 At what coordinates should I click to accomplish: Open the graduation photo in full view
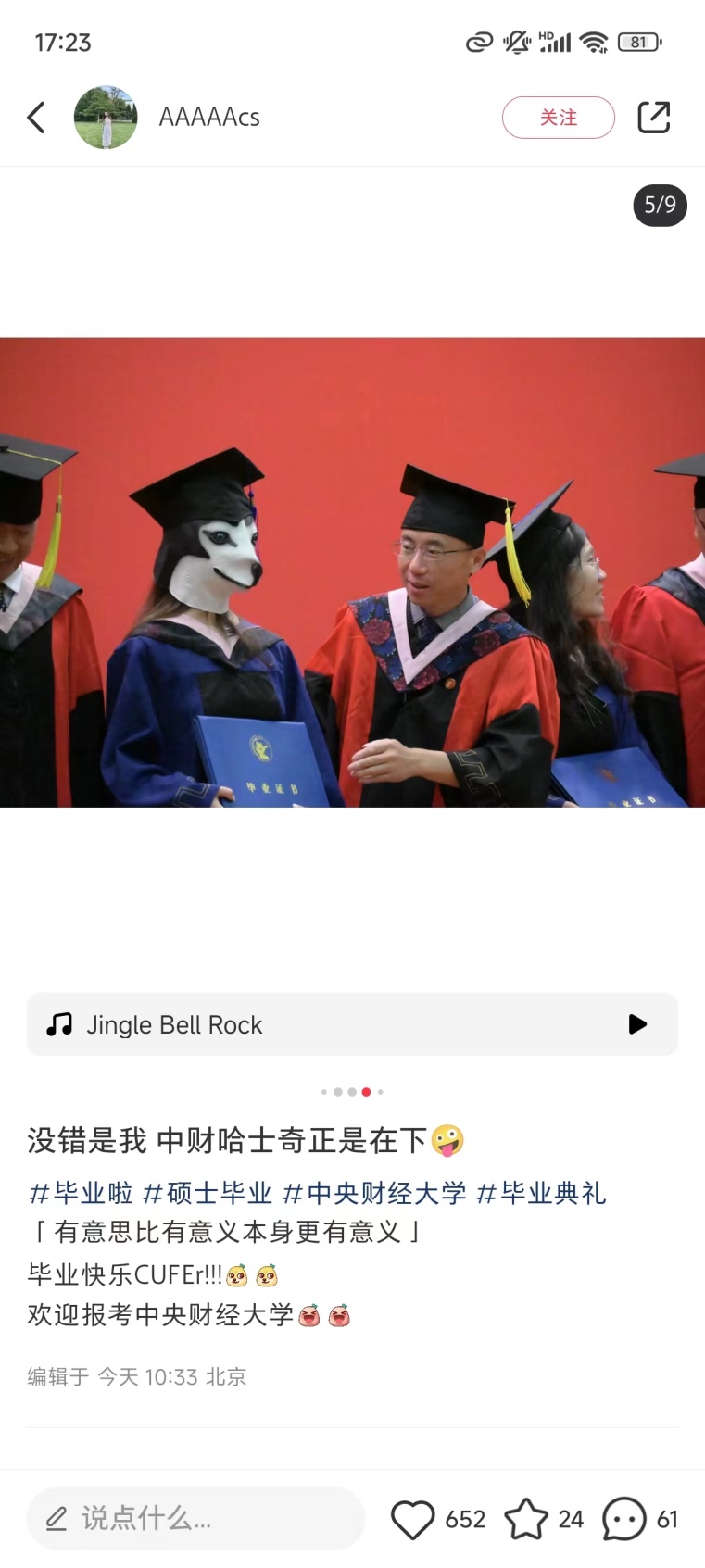click(352, 571)
